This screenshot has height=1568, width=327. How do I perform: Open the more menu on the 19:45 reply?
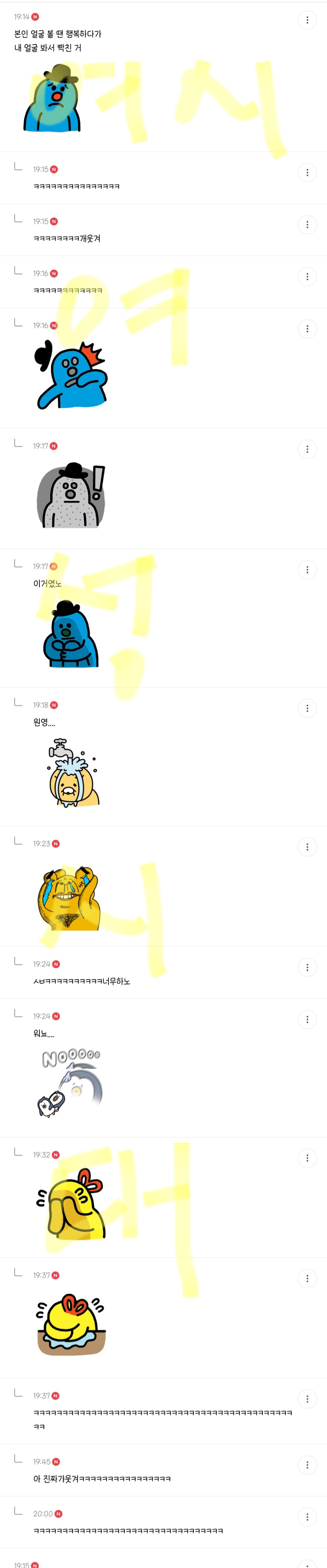click(307, 1464)
